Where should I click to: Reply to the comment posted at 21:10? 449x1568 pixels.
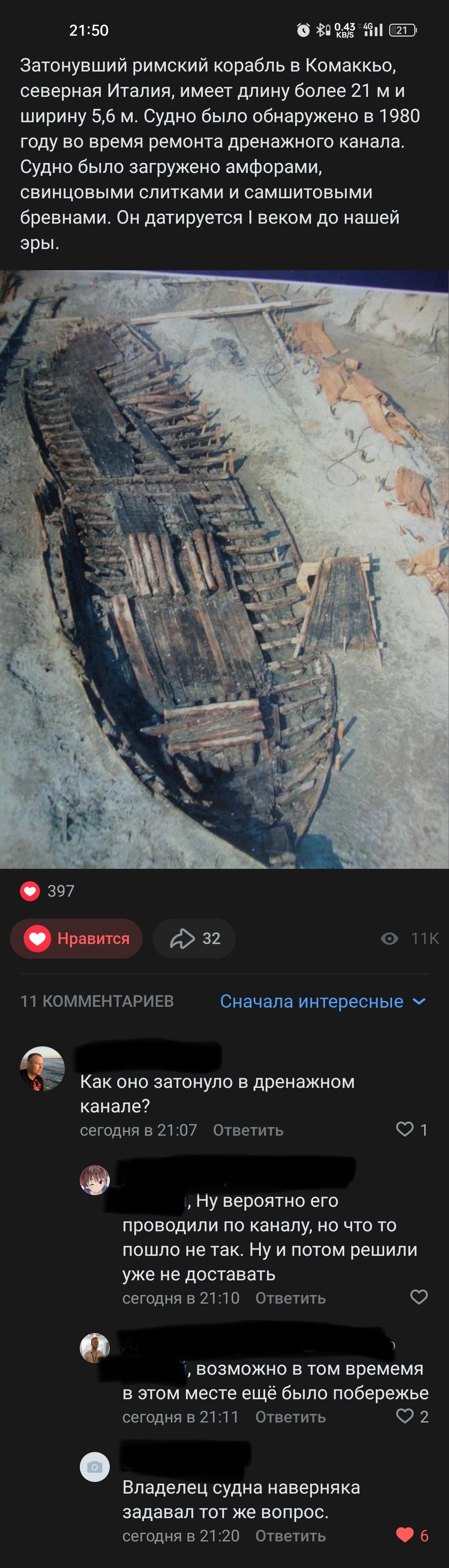pyautogui.click(x=290, y=1298)
